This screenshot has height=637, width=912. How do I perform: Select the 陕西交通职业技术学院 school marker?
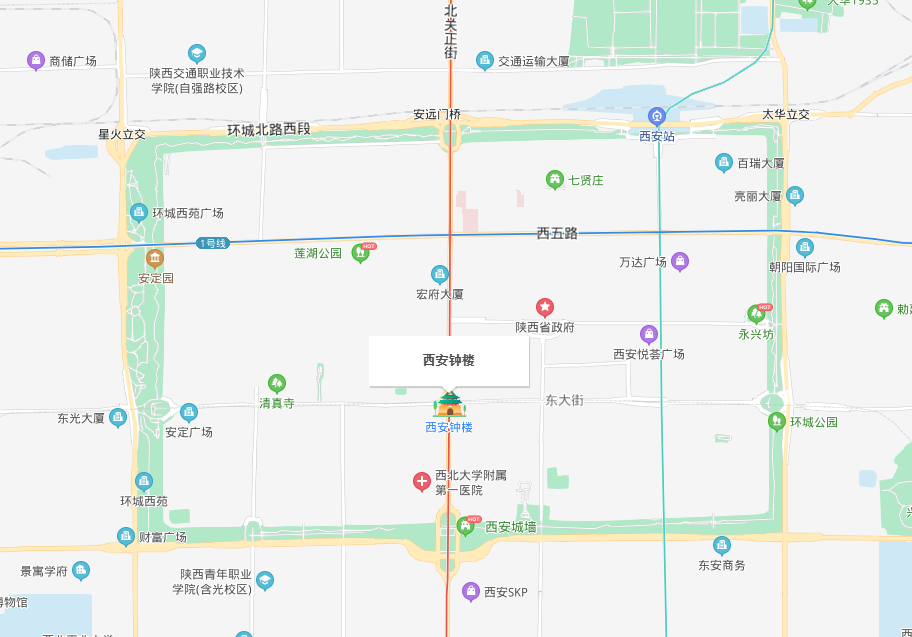click(x=197, y=53)
